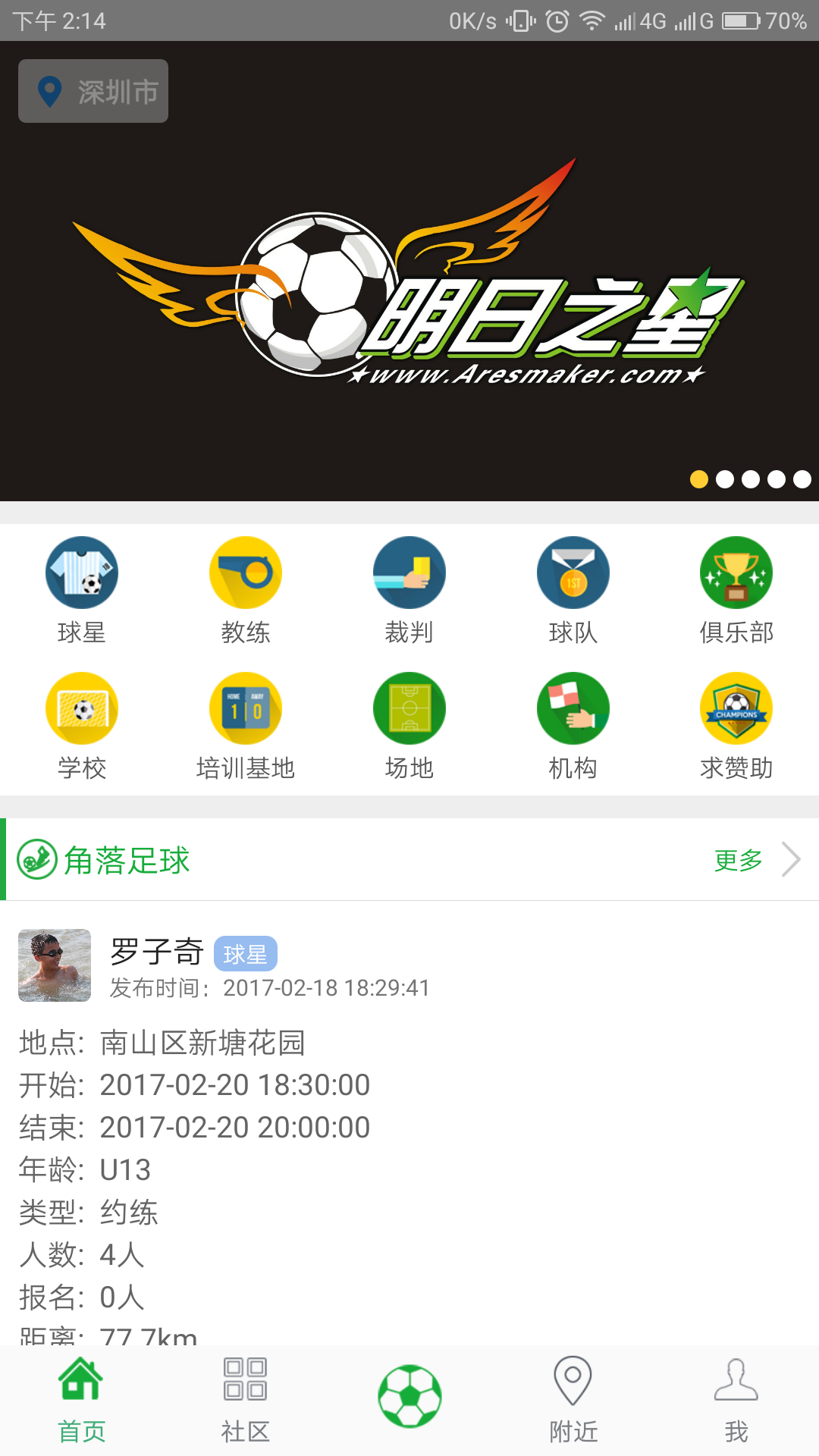Image resolution: width=819 pixels, height=1456 pixels.
Task: Select the 首页 home tab
Action: 82,1400
